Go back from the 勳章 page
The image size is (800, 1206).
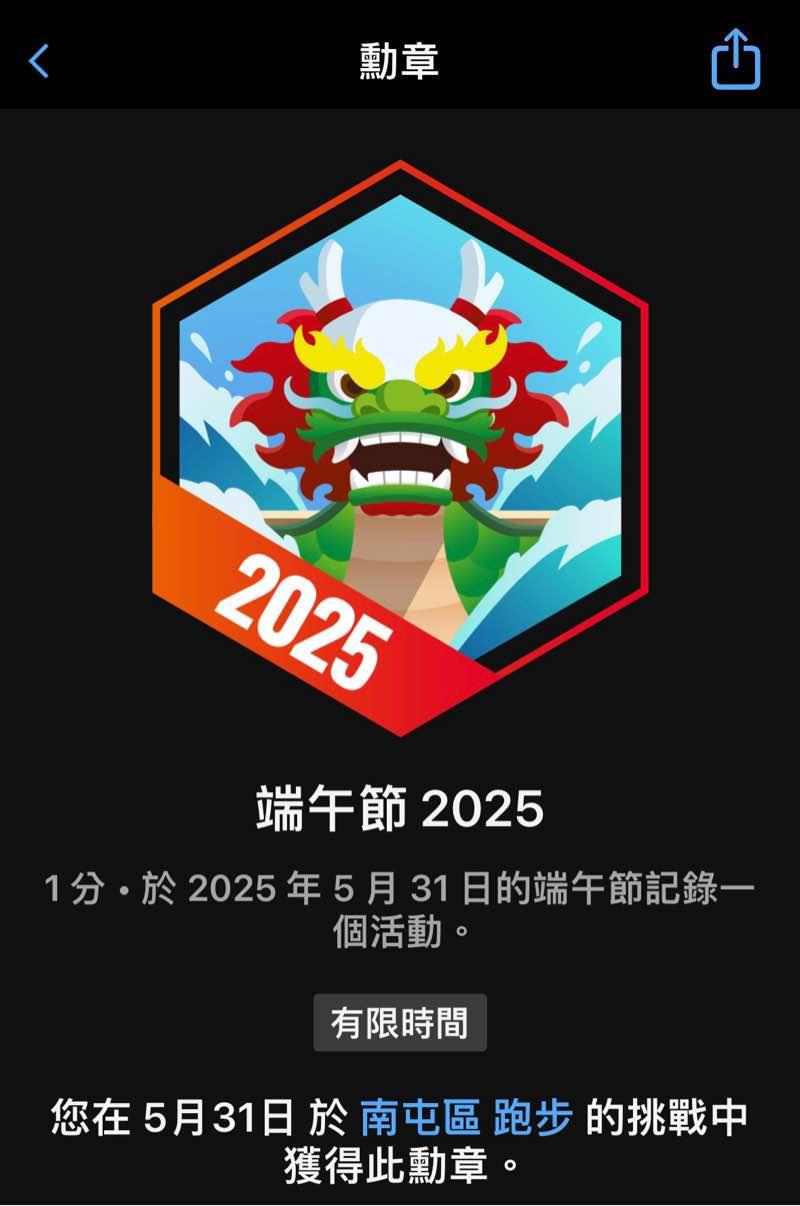(39, 61)
